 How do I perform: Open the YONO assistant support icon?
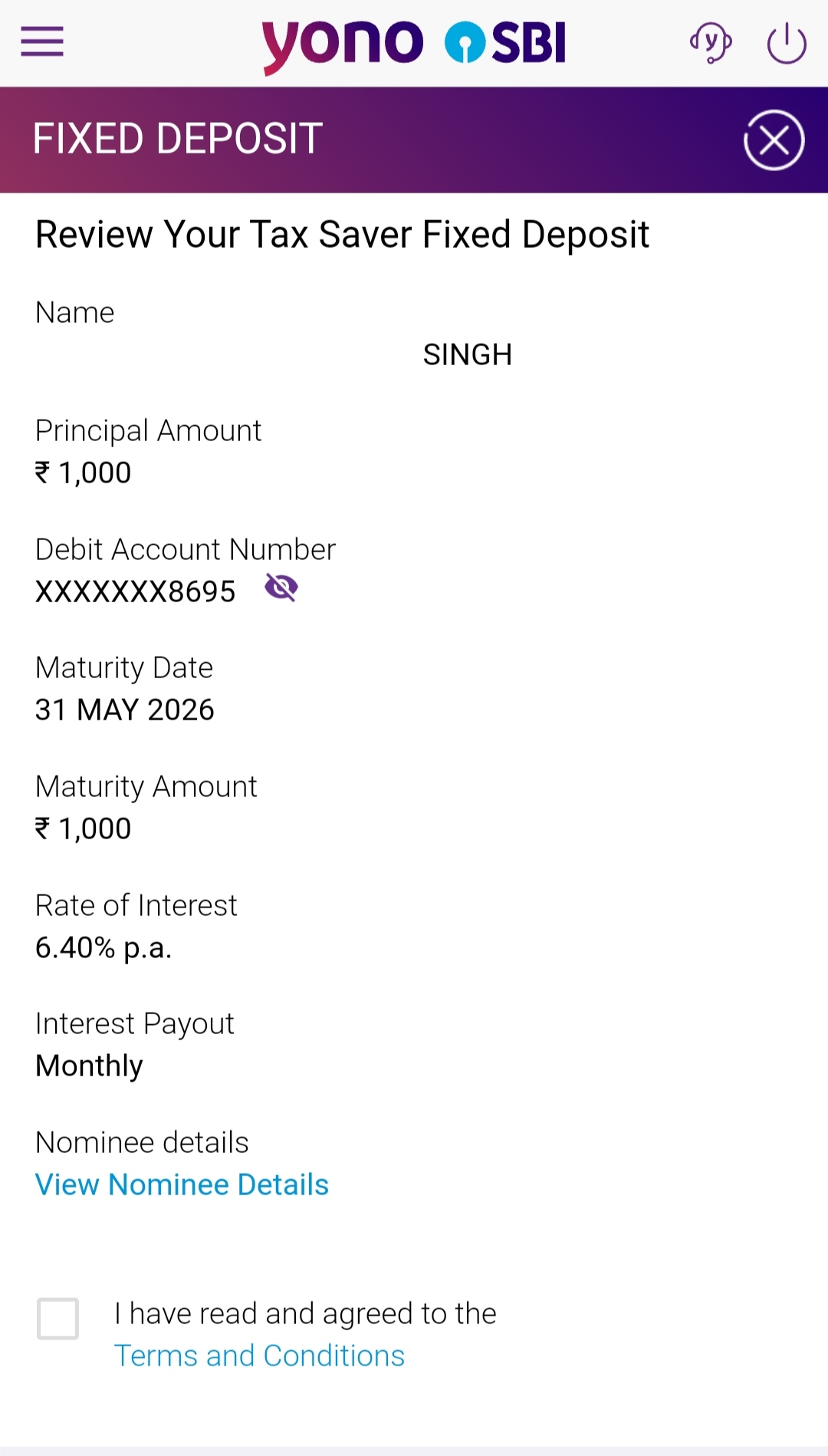pyautogui.click(x=711, y=43)
